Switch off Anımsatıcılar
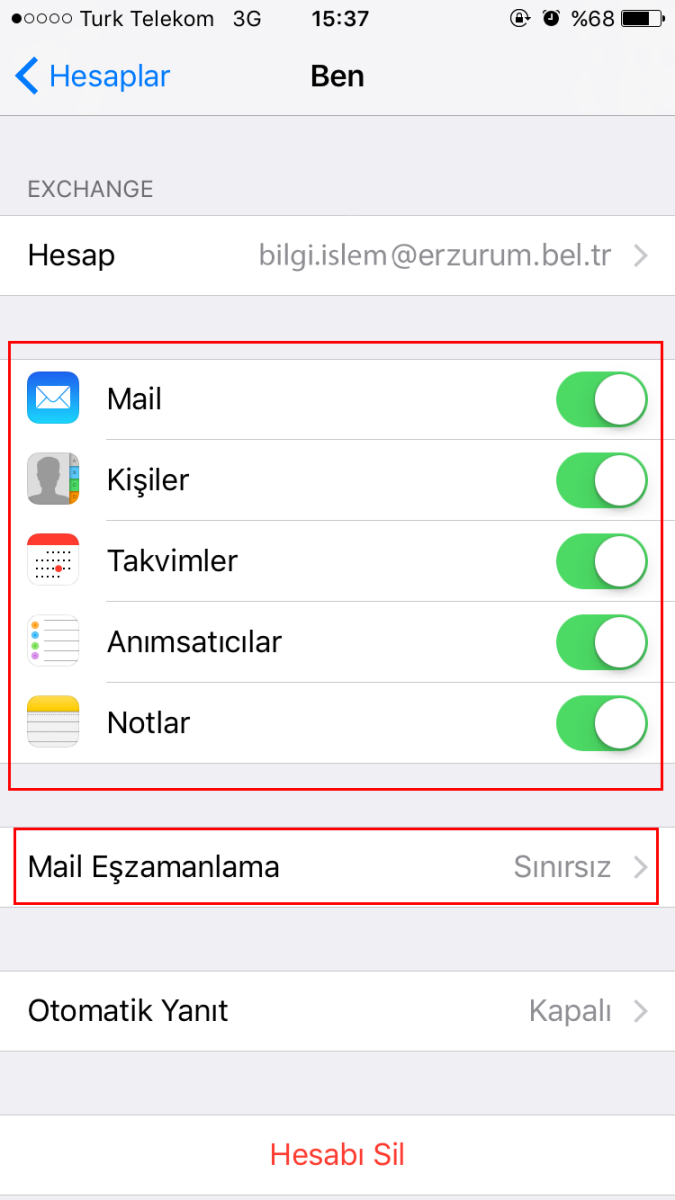The width and height of the screenshot is (675, 1200). coord(602,642)
